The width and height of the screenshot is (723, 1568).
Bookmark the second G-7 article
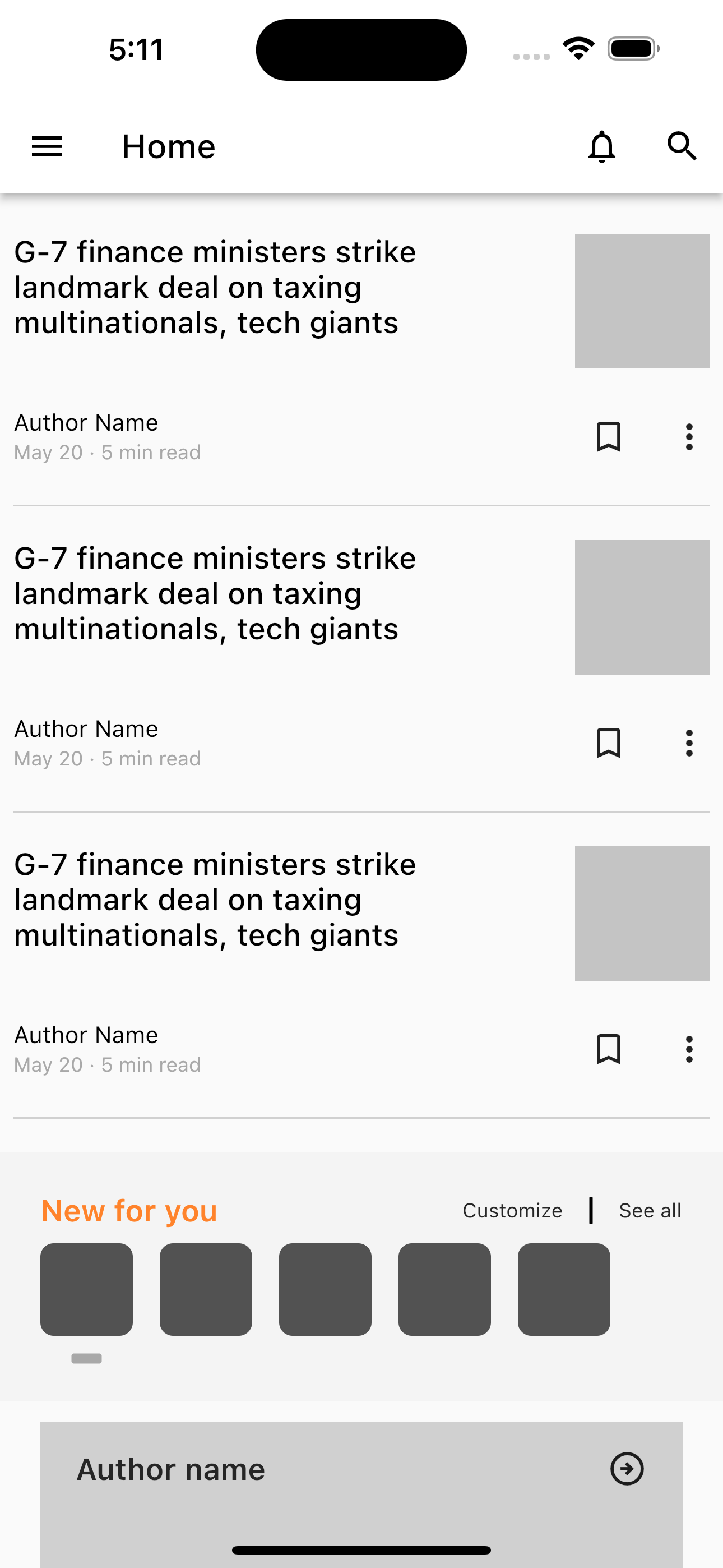[609, 743]
